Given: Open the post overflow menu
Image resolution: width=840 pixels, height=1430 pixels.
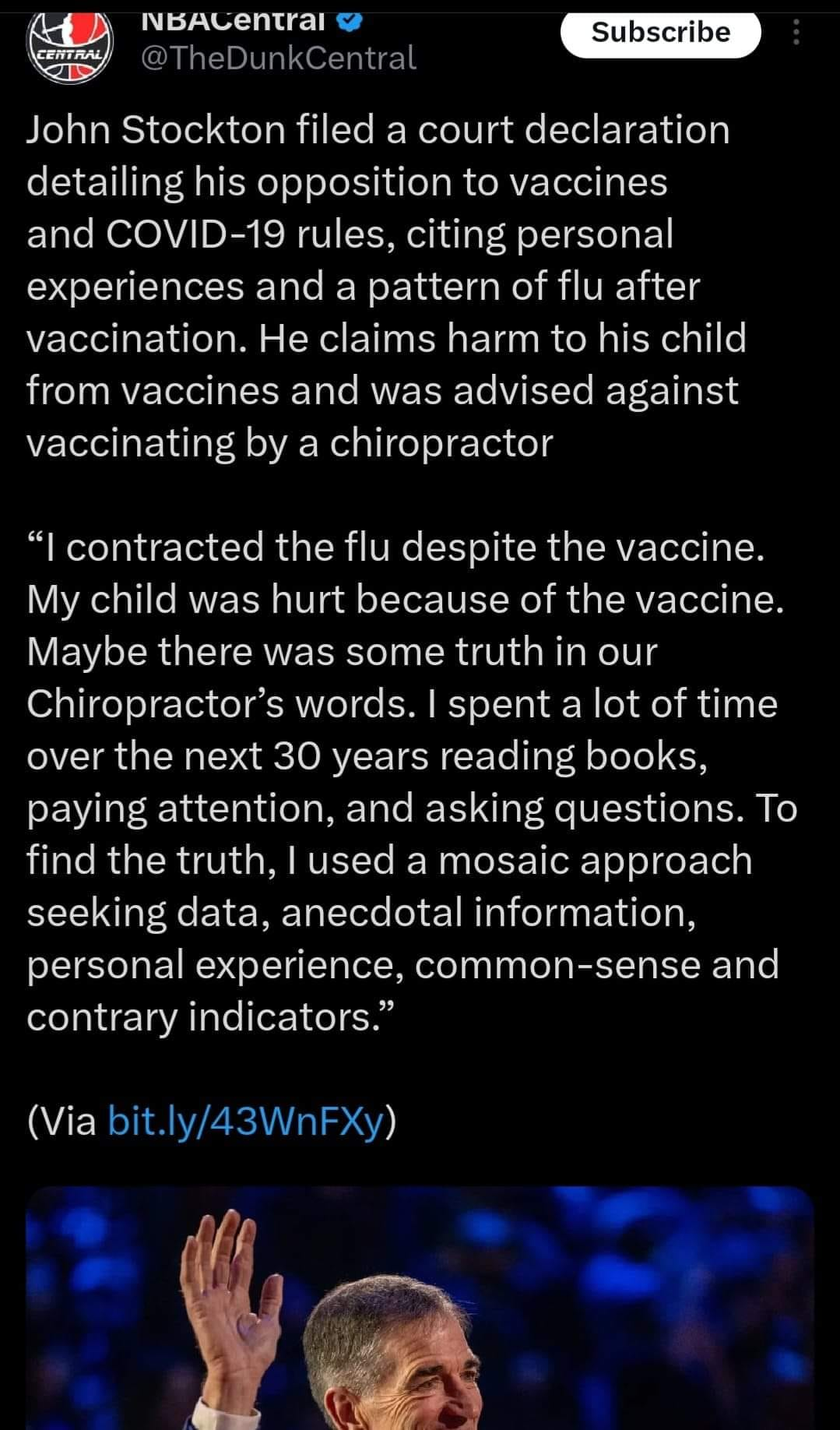Looking at the screenshot, I should (795, 33).
